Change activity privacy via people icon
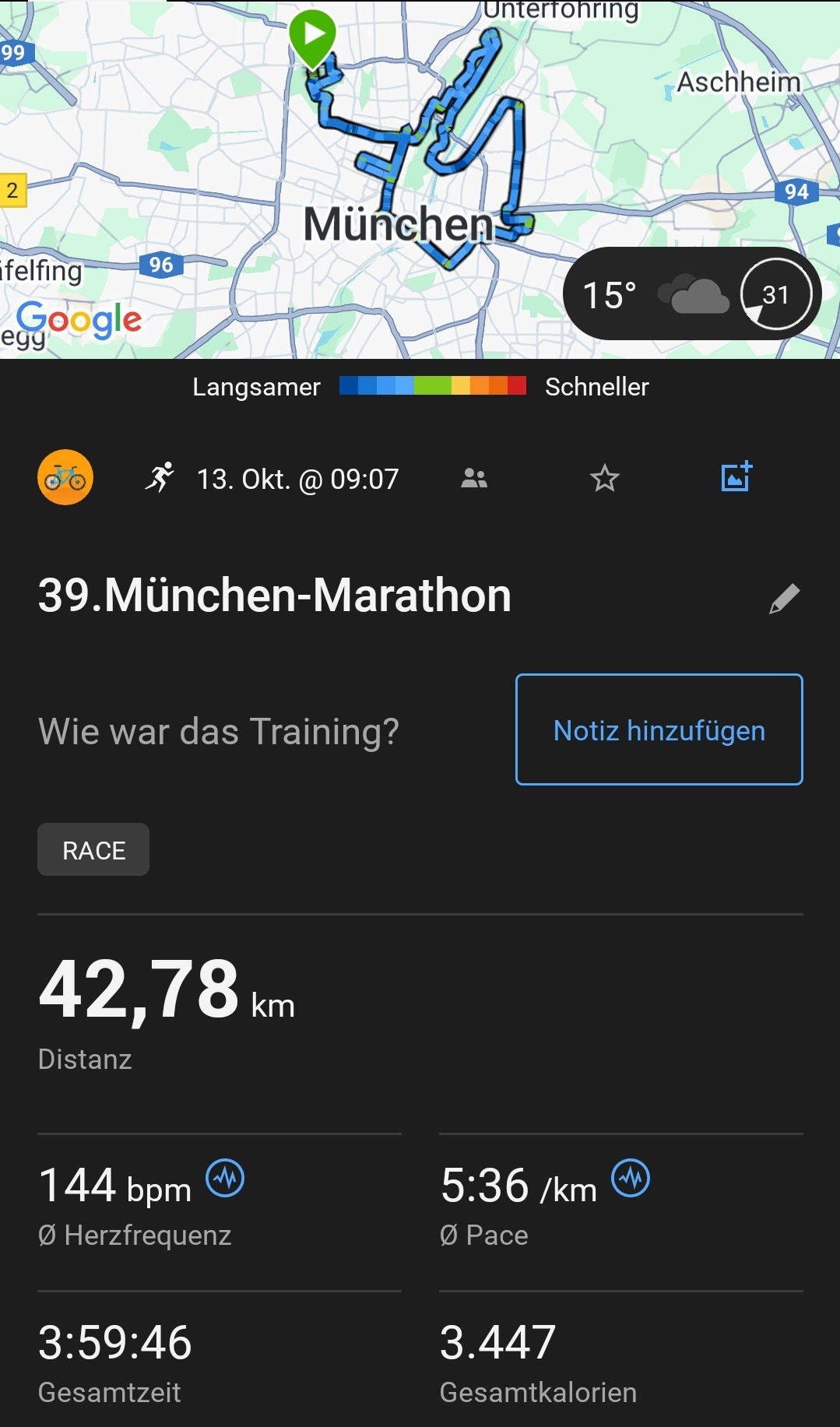Viewport: 840px width, 1427px height. click(x=473, y=478)
